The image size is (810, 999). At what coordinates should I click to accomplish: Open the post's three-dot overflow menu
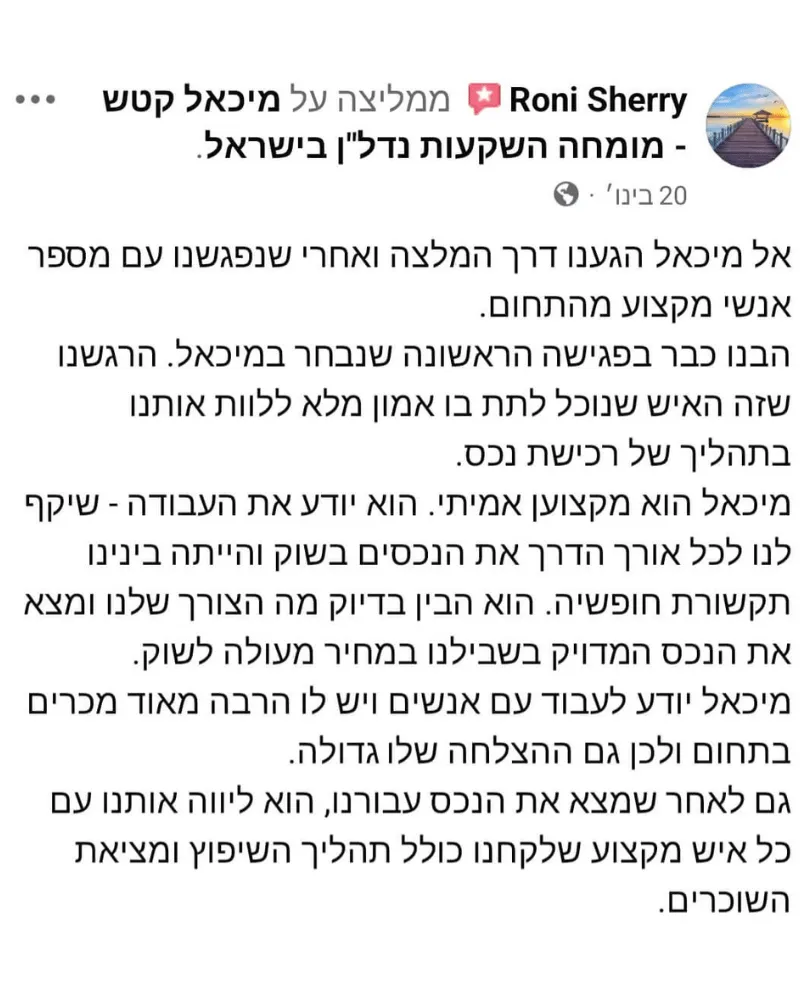tap(39, 101)
